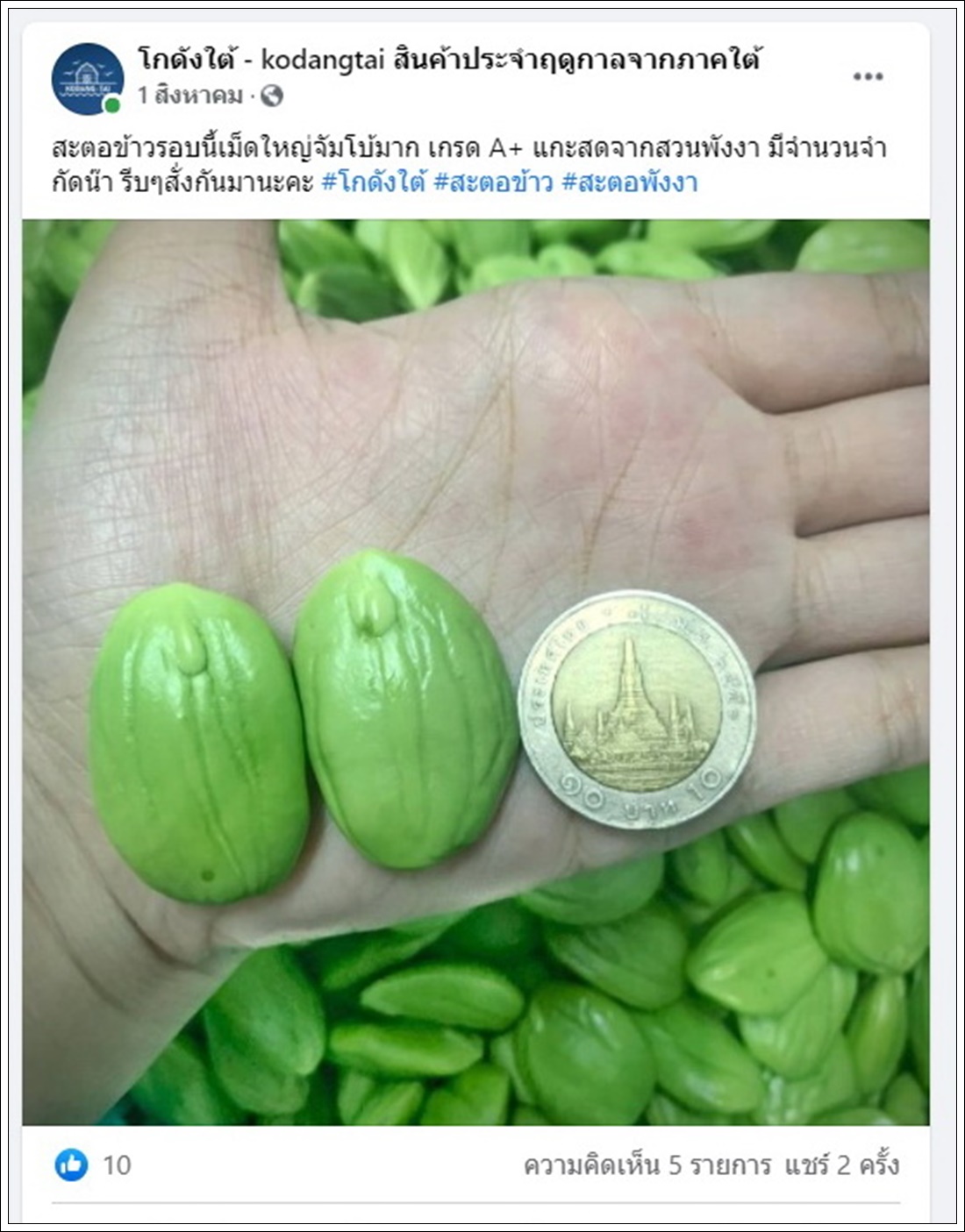Tap the #โกดังใต้ hashtag

374,182
